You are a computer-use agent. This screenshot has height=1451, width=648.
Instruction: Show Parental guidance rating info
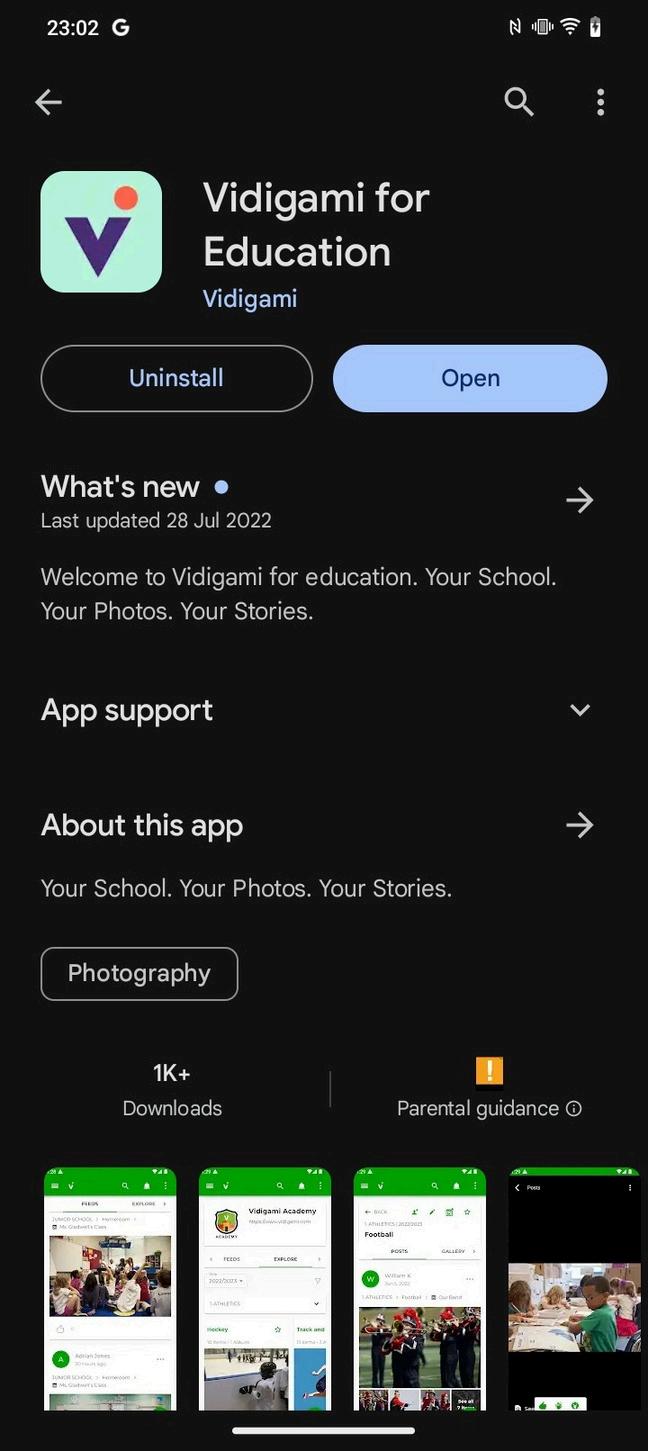coord(574,1108)
